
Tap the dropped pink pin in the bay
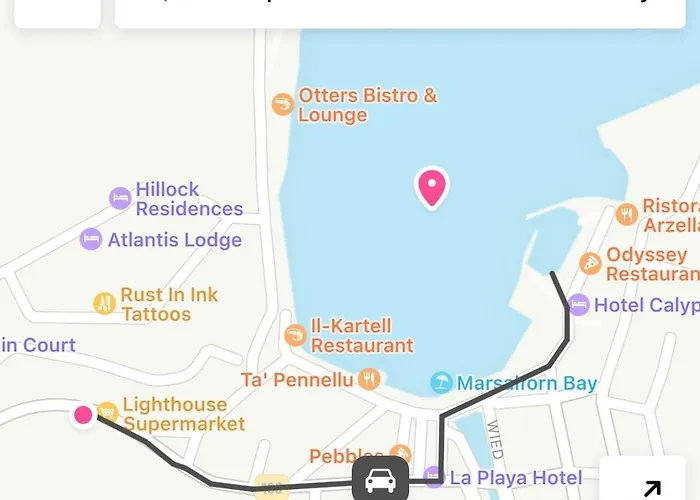point(432,187)
